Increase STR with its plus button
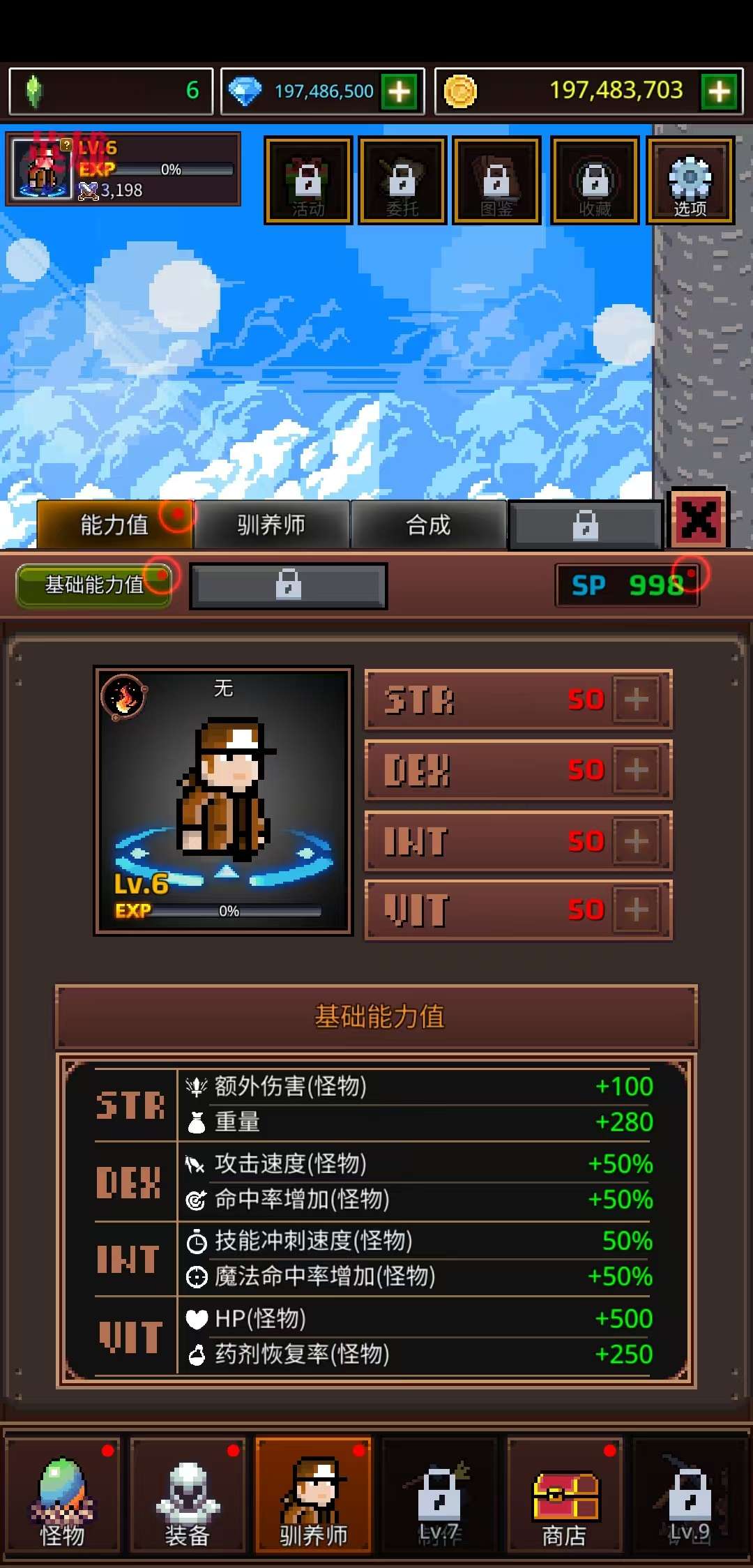Image resolution: width=753 pixels, height=1568 pixels. pyautogui.click(x=636, y=700)
